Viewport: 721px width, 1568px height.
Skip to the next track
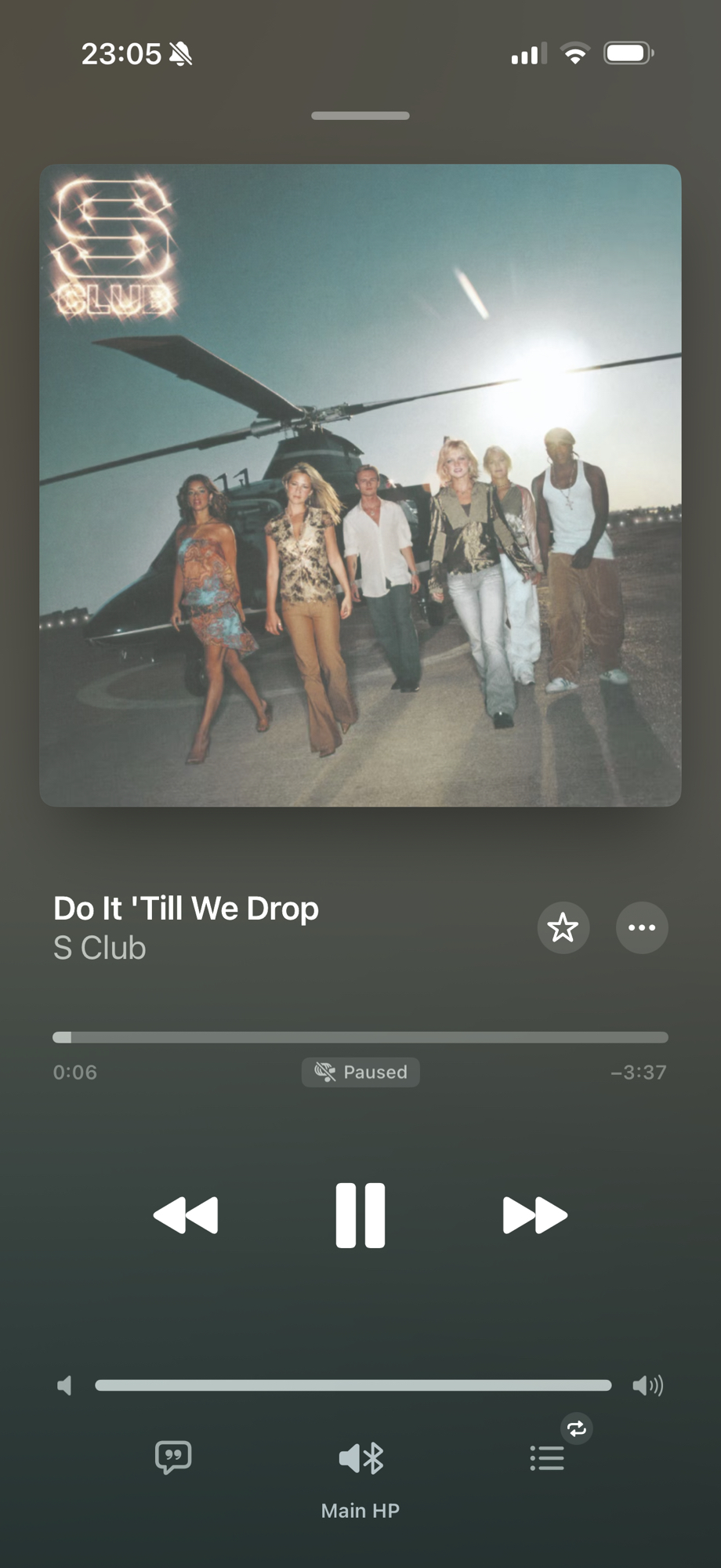[534, 1215]
